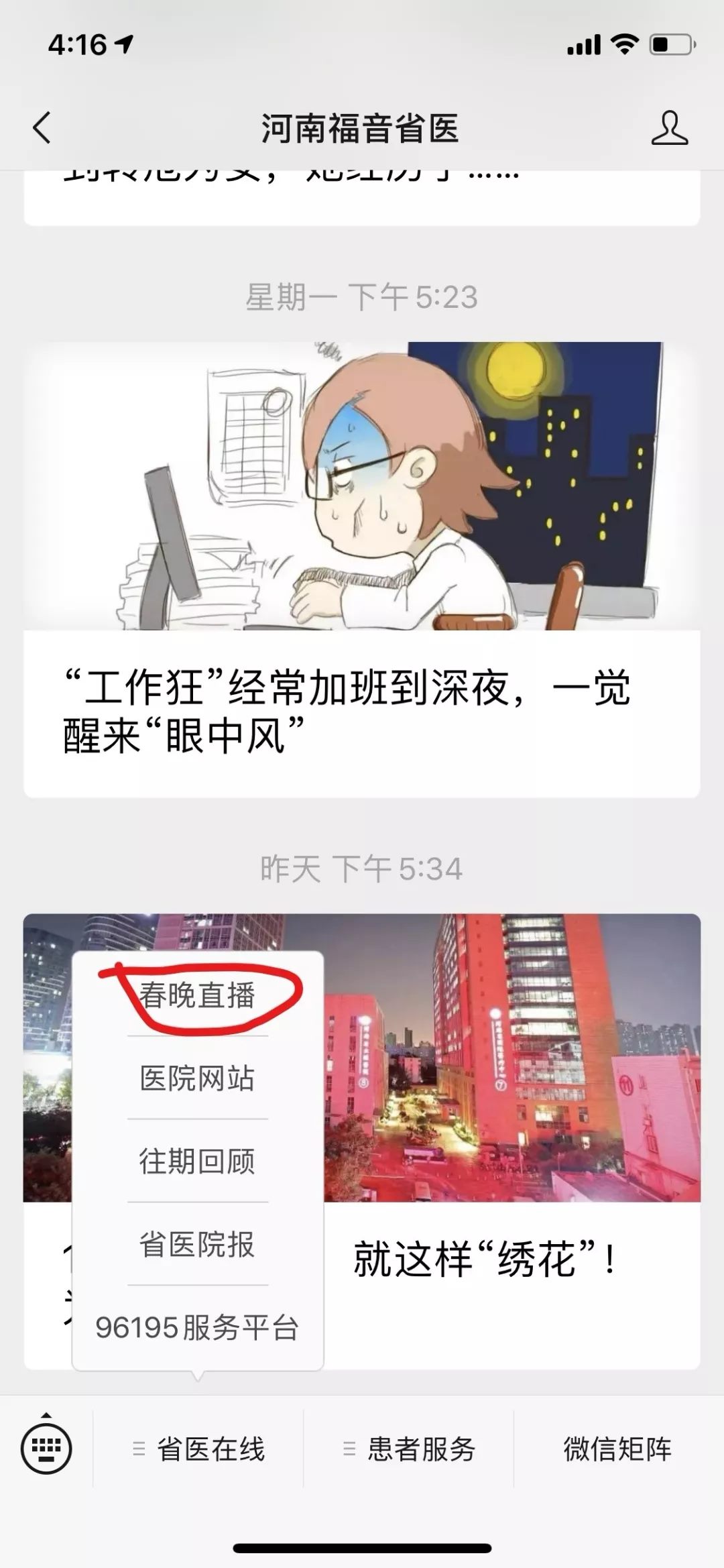Tap the 省医在线 bottom menu
The height and width of the screenshot is (1568, 724).
[198, 1449]
